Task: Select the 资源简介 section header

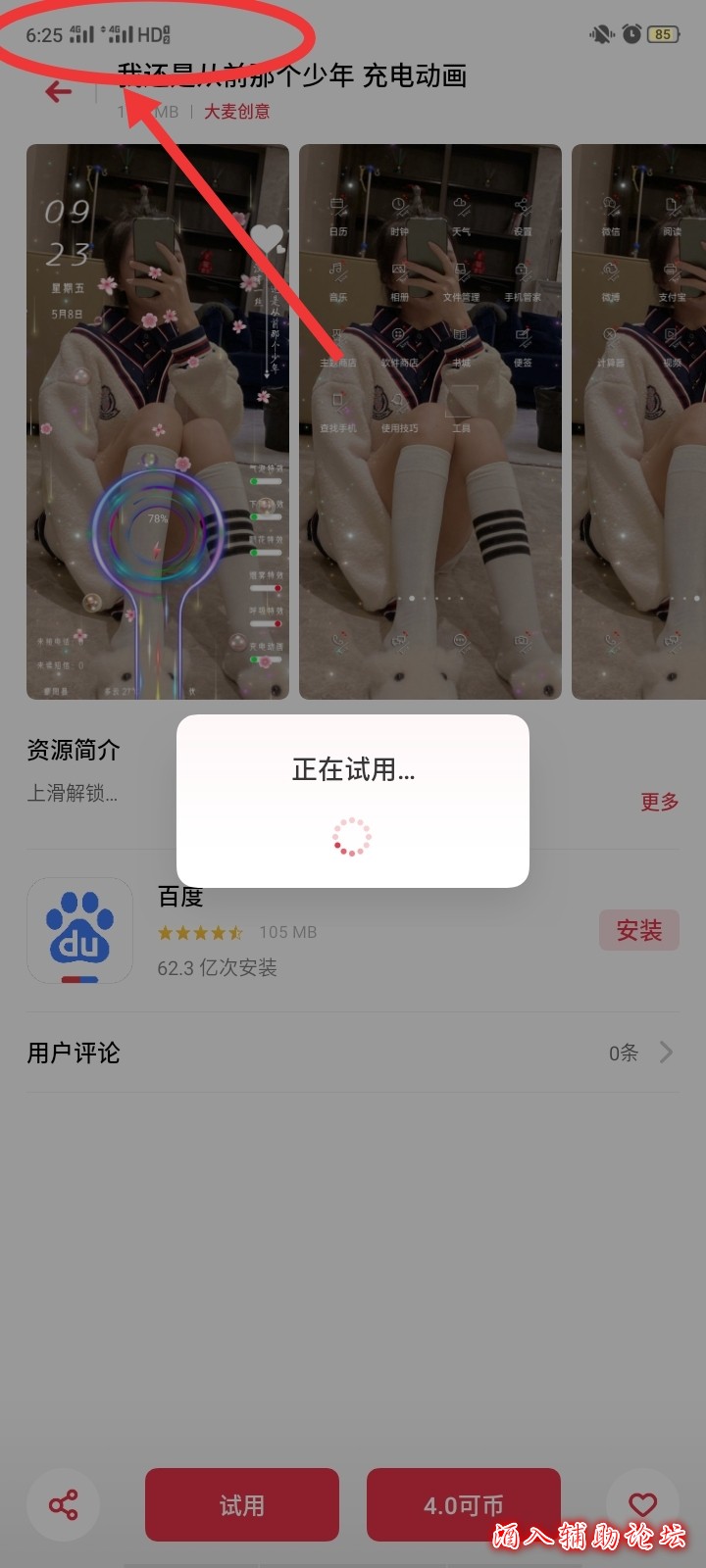Action: click(x=73, y=751)
